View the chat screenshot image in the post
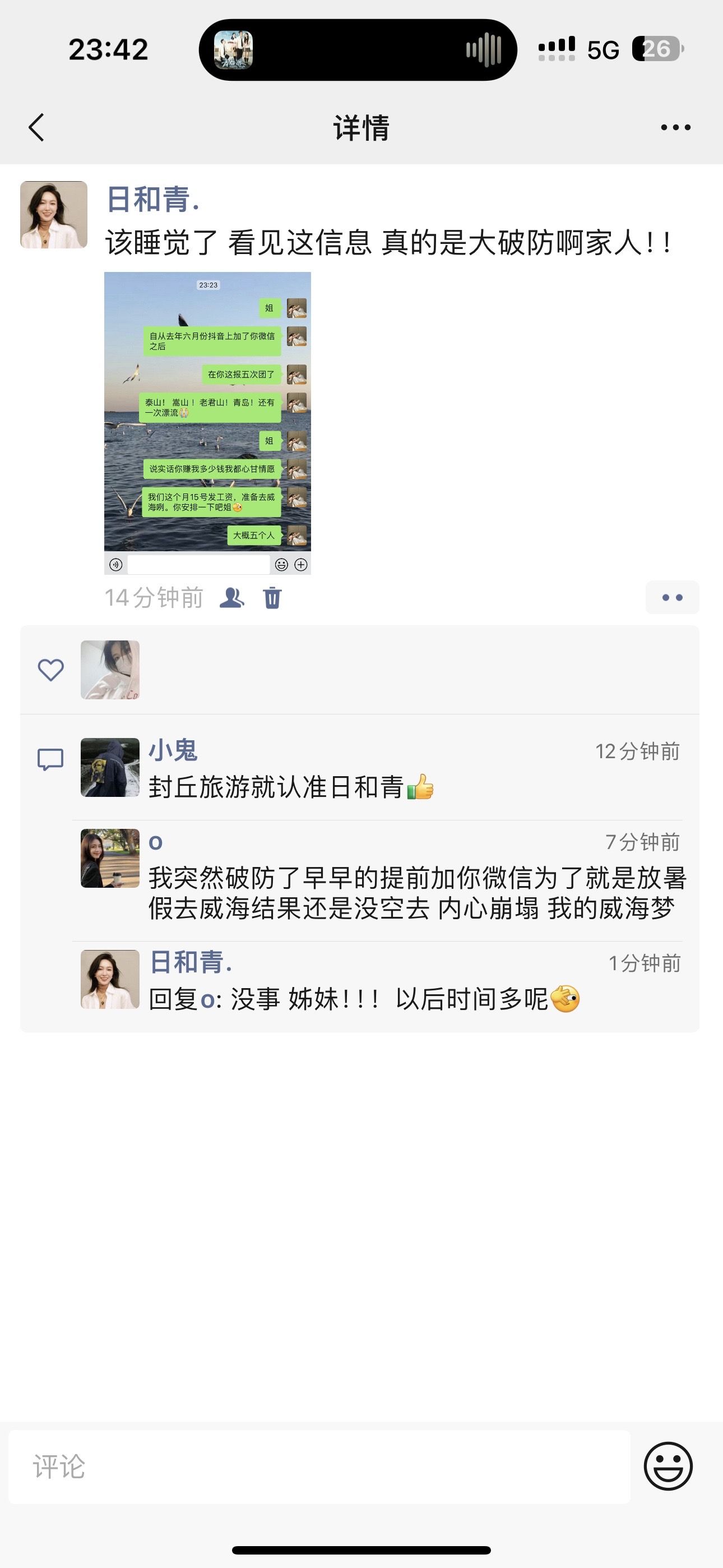723x1568 pixels. click(x=207, y=422)
